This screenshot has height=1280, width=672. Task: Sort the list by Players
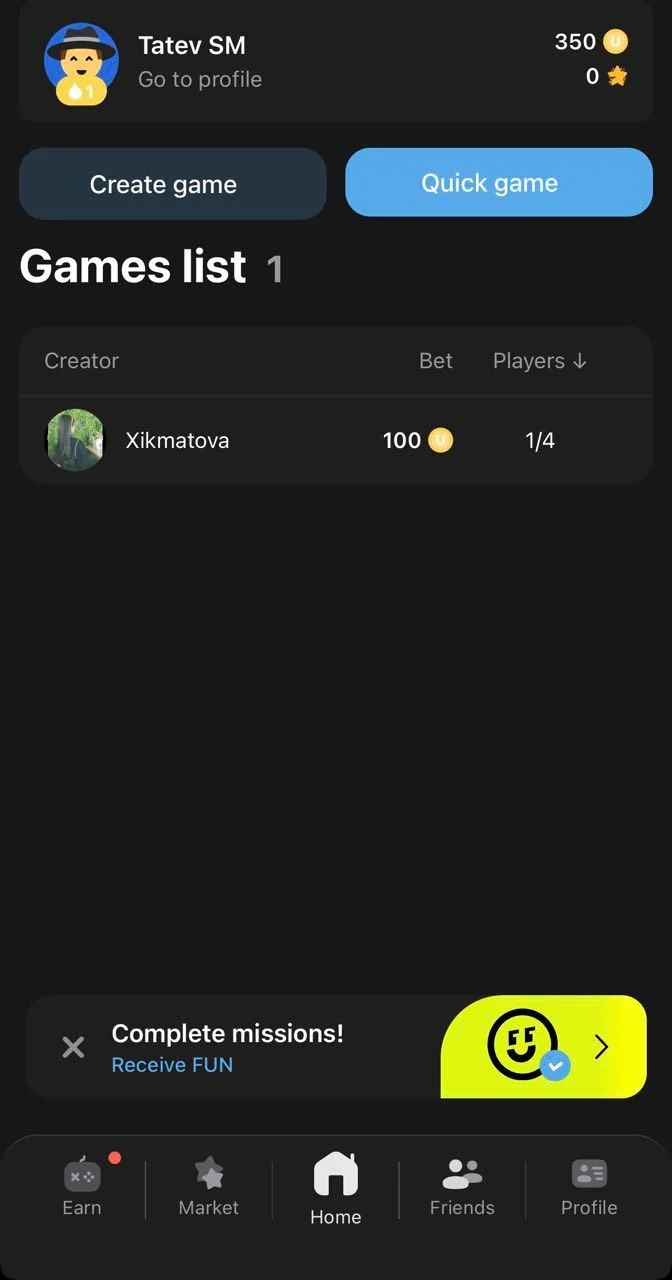(x=540, y=361)
